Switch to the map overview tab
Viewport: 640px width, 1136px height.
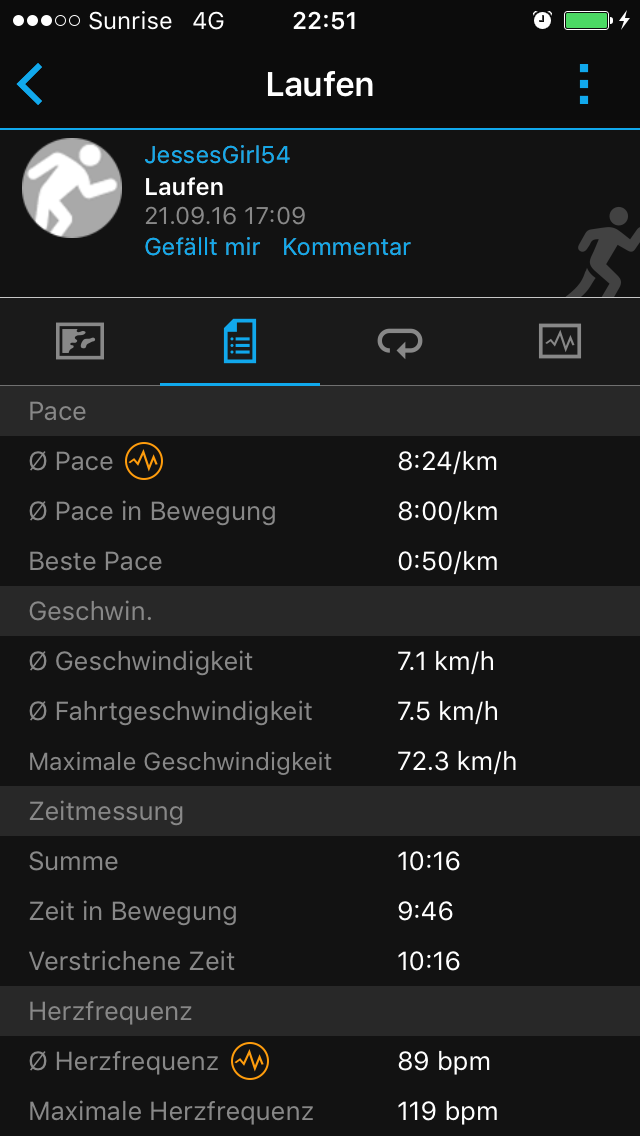click(80, 342)
